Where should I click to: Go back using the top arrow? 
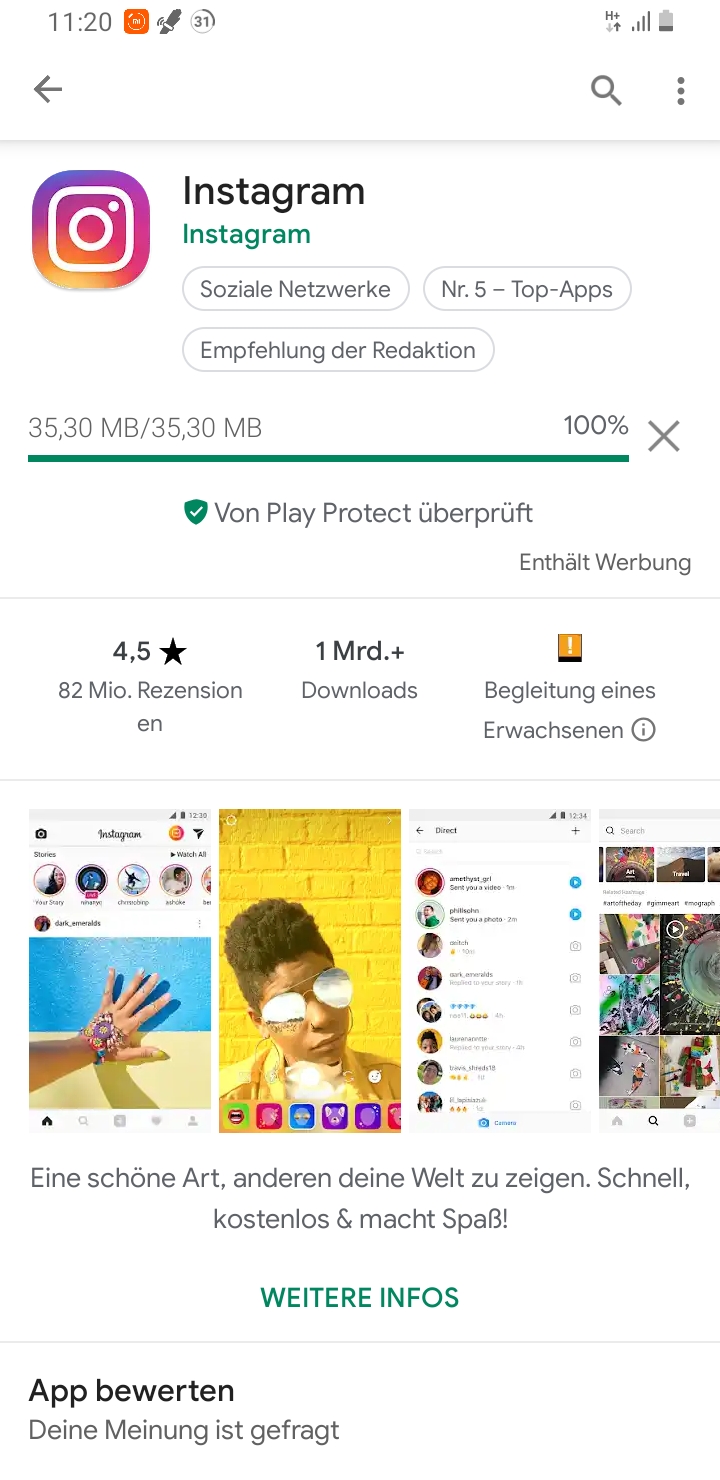48,90
